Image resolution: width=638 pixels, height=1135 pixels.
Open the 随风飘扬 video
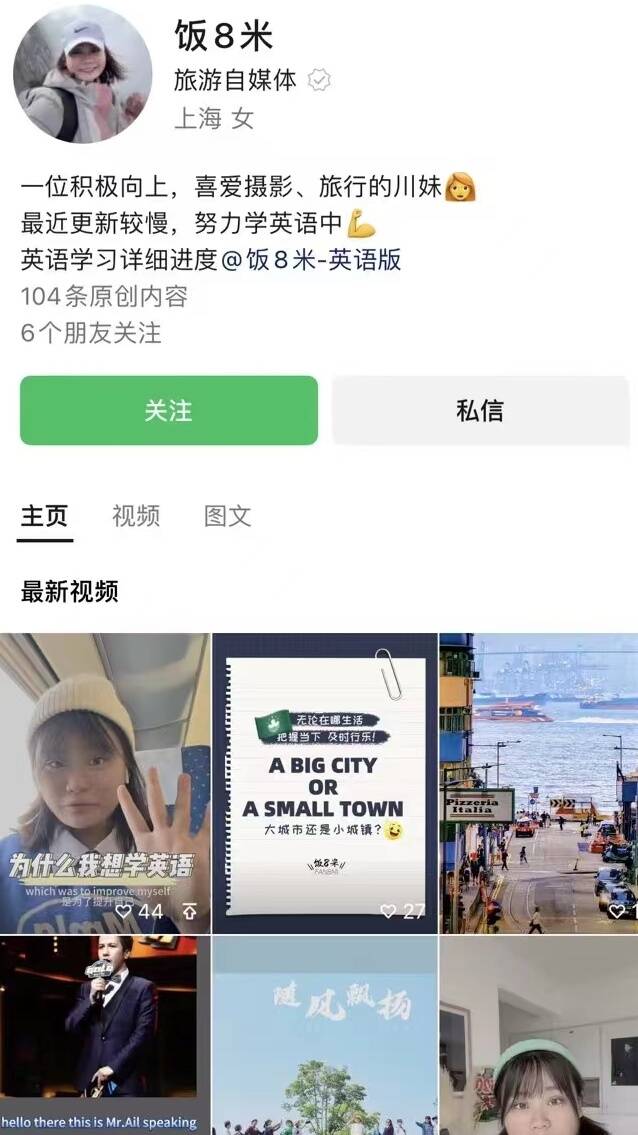(324, 1035)
